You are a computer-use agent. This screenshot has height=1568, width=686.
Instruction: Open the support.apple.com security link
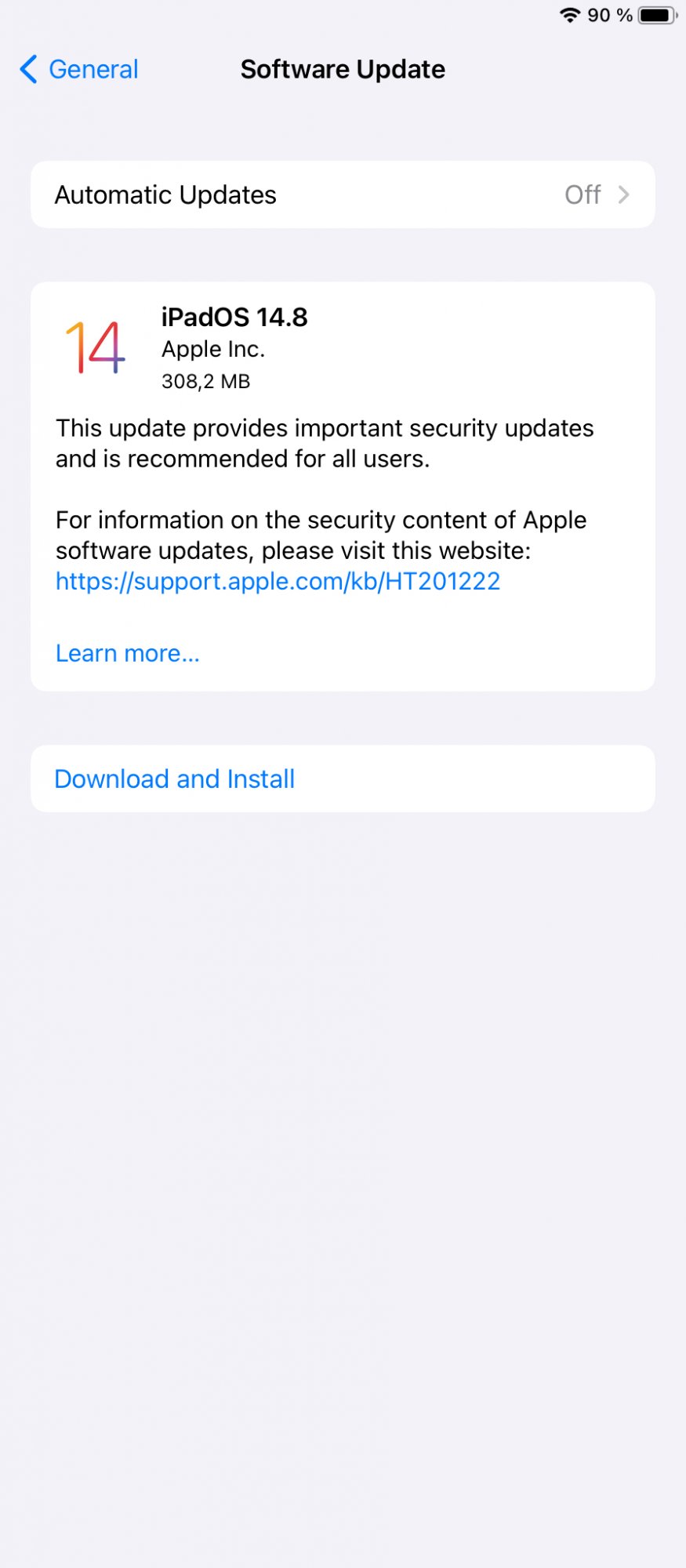coord(278,581)
